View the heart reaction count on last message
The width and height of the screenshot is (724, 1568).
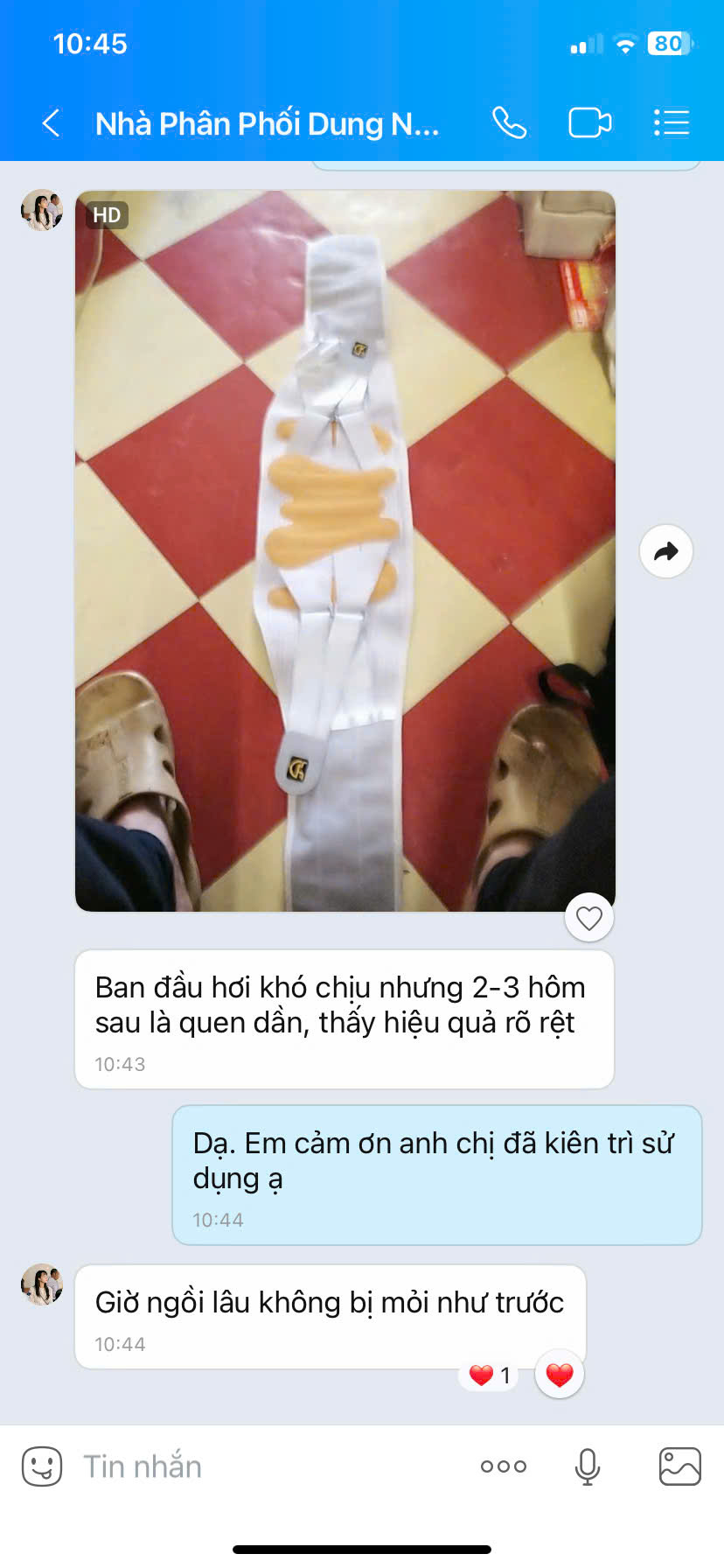[490, 1375]
